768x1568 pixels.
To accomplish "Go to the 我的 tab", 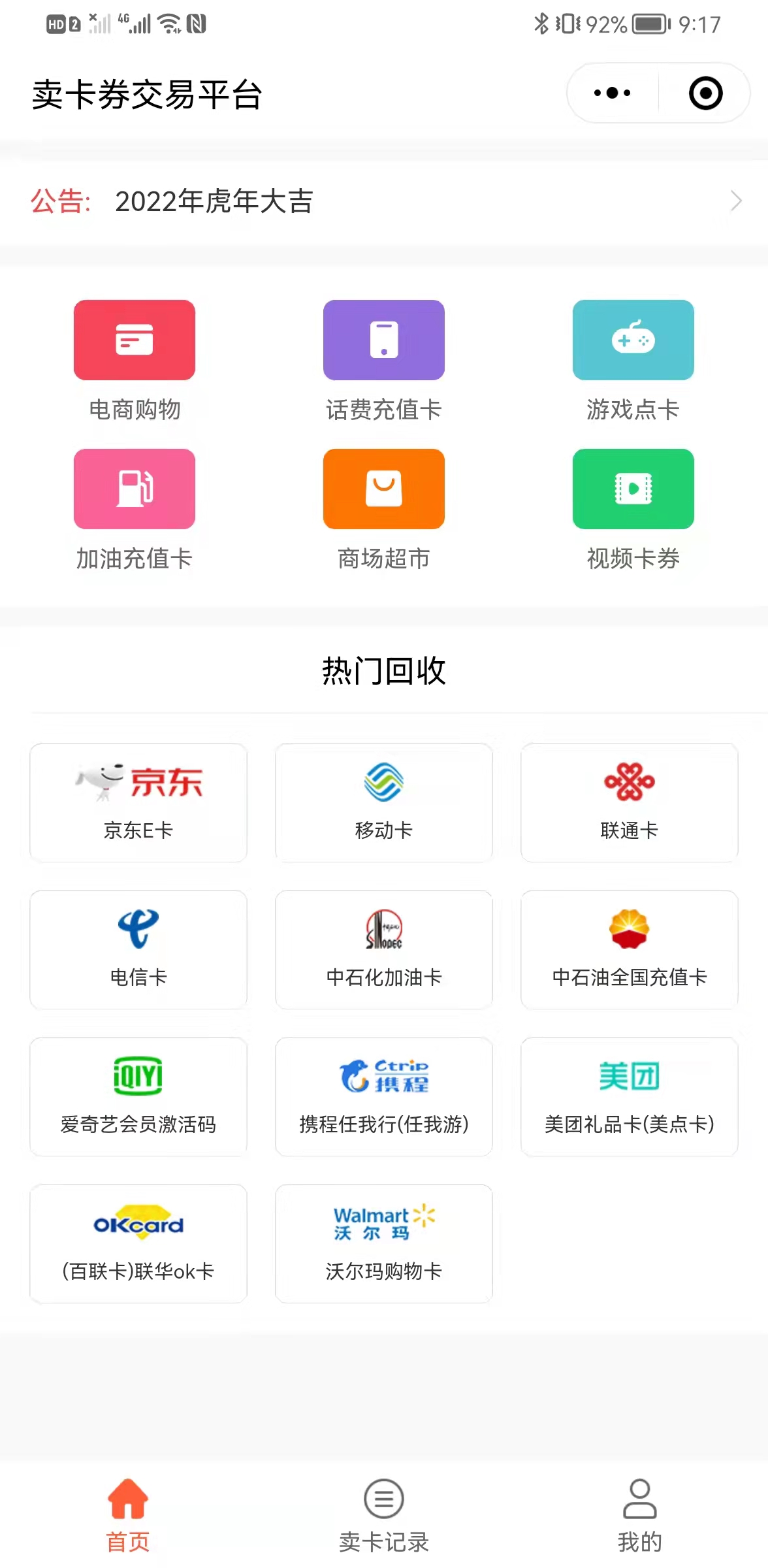I will 639,1514.
